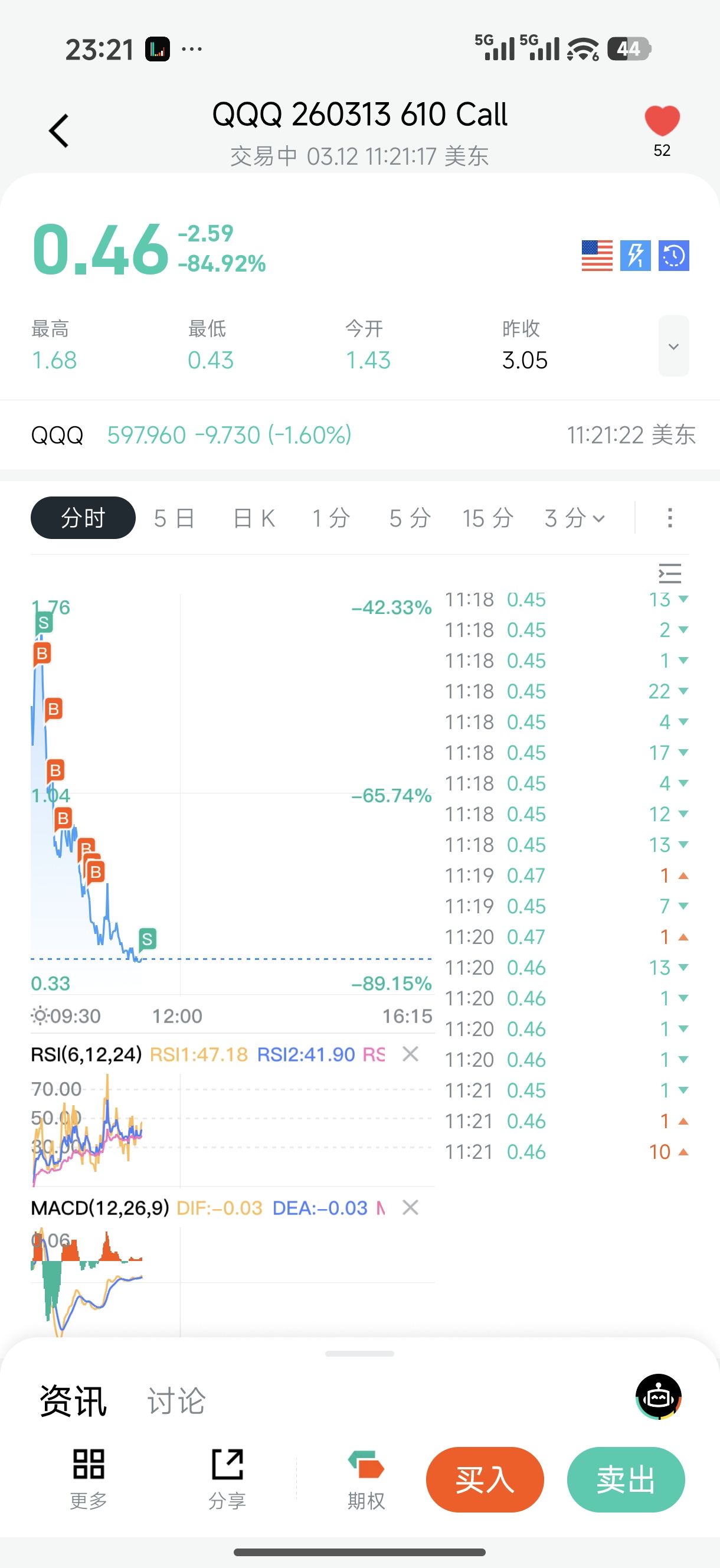Switch to the 日 K chart
The height and width of the screenshot is (1568, 720).
click(x=254, y=518)
